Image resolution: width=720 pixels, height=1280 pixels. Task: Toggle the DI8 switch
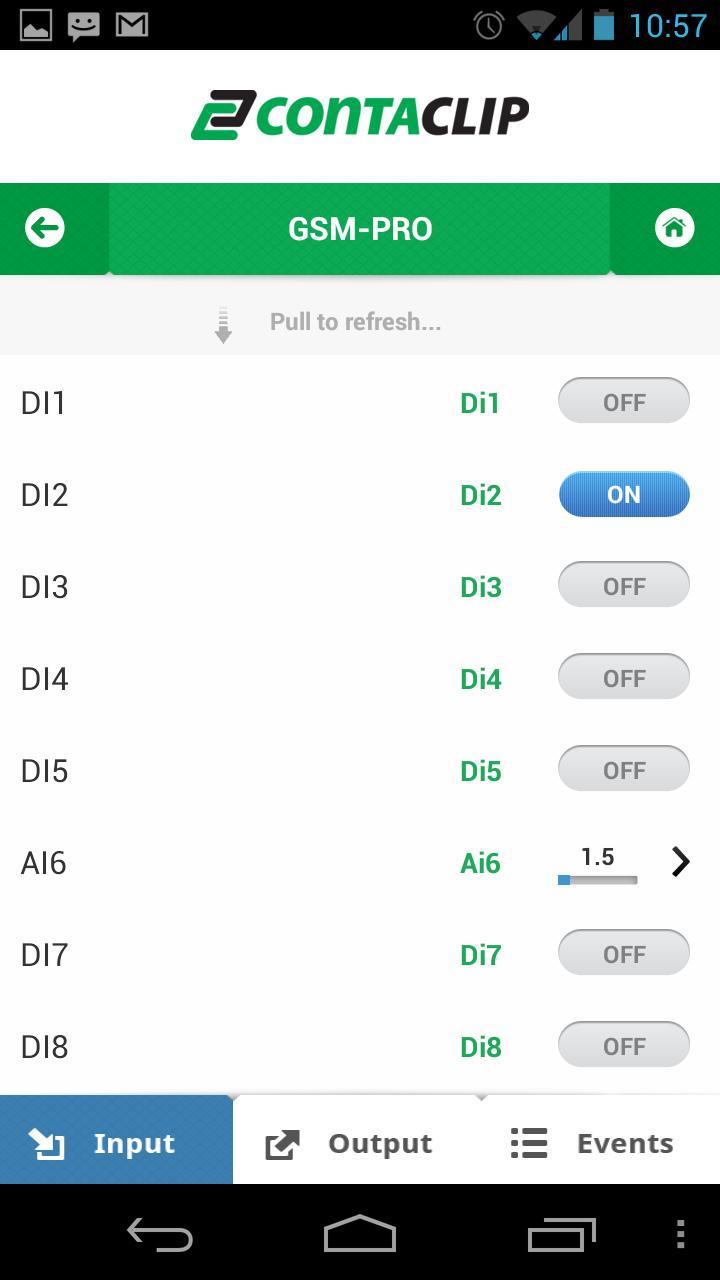coord(623,1046)
